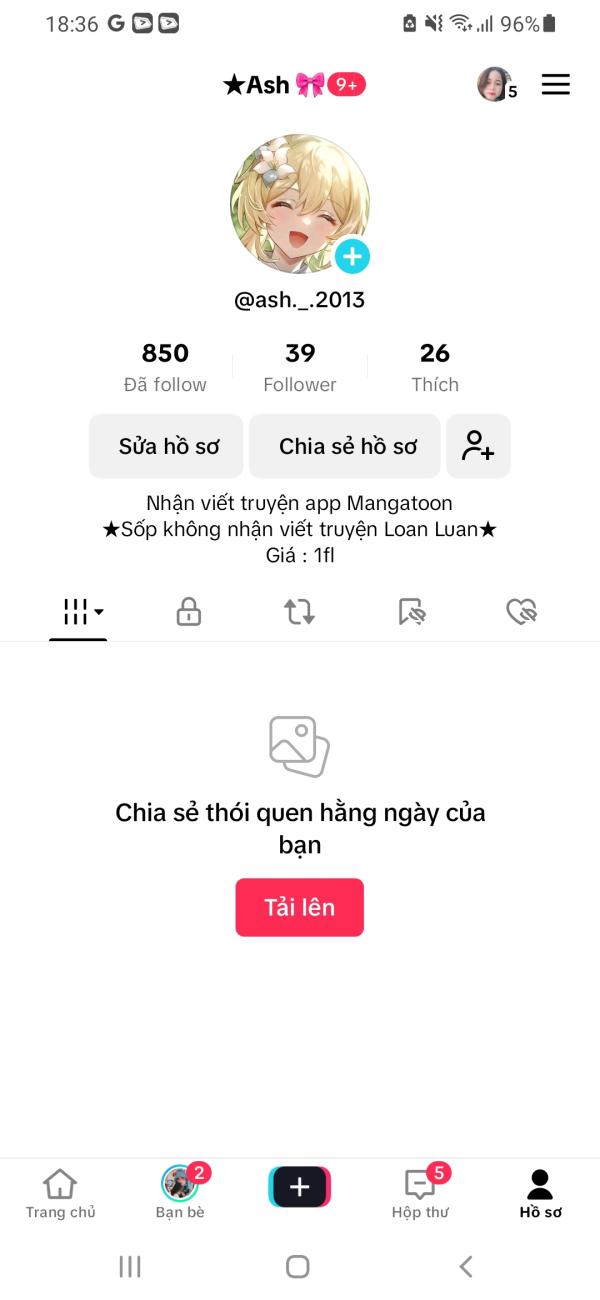The width and height of the screenshot is (600, 1300).
Task: Go back using system back button
Action: [x=465, y=1267]
